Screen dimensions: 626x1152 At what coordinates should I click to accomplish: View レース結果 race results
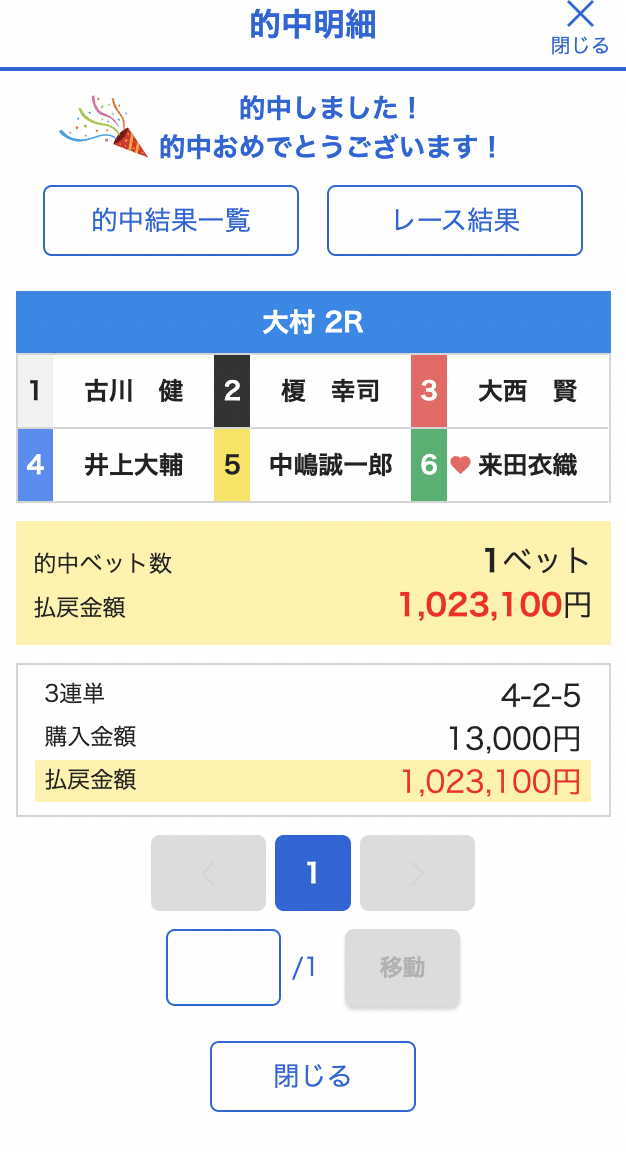455,220
